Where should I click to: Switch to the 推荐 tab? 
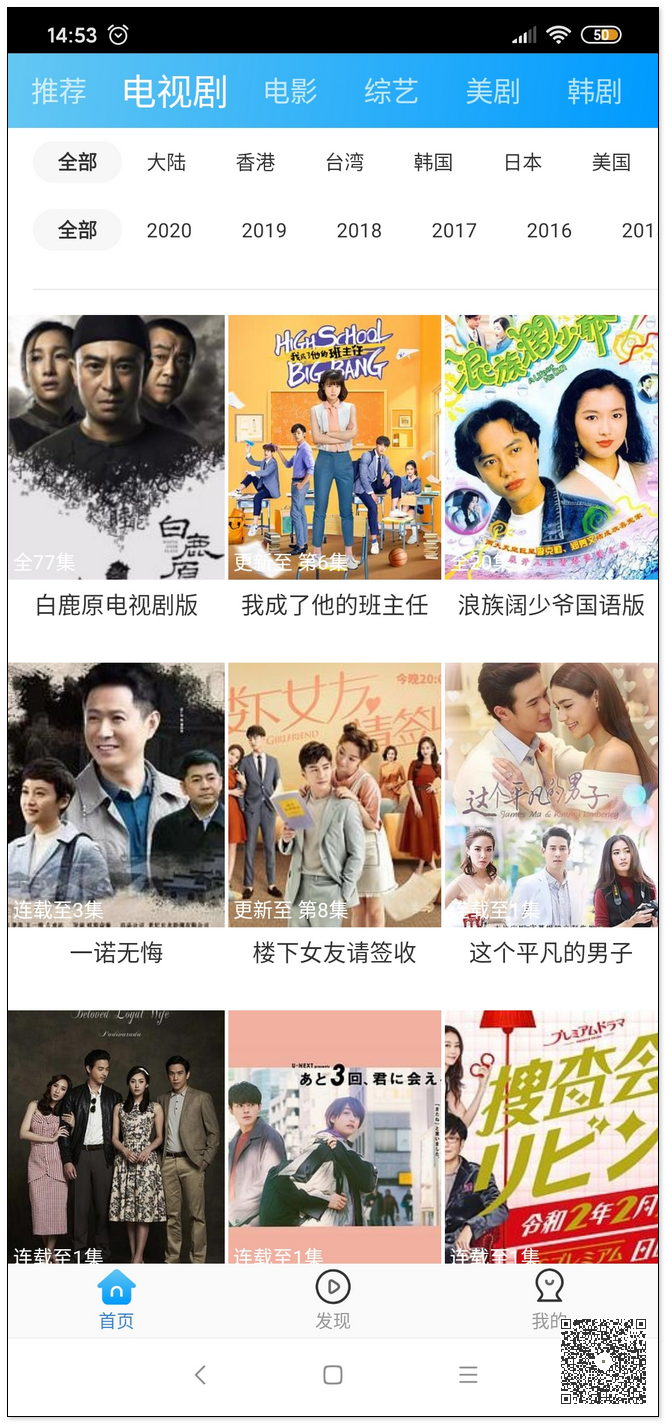tap(59, 91)
